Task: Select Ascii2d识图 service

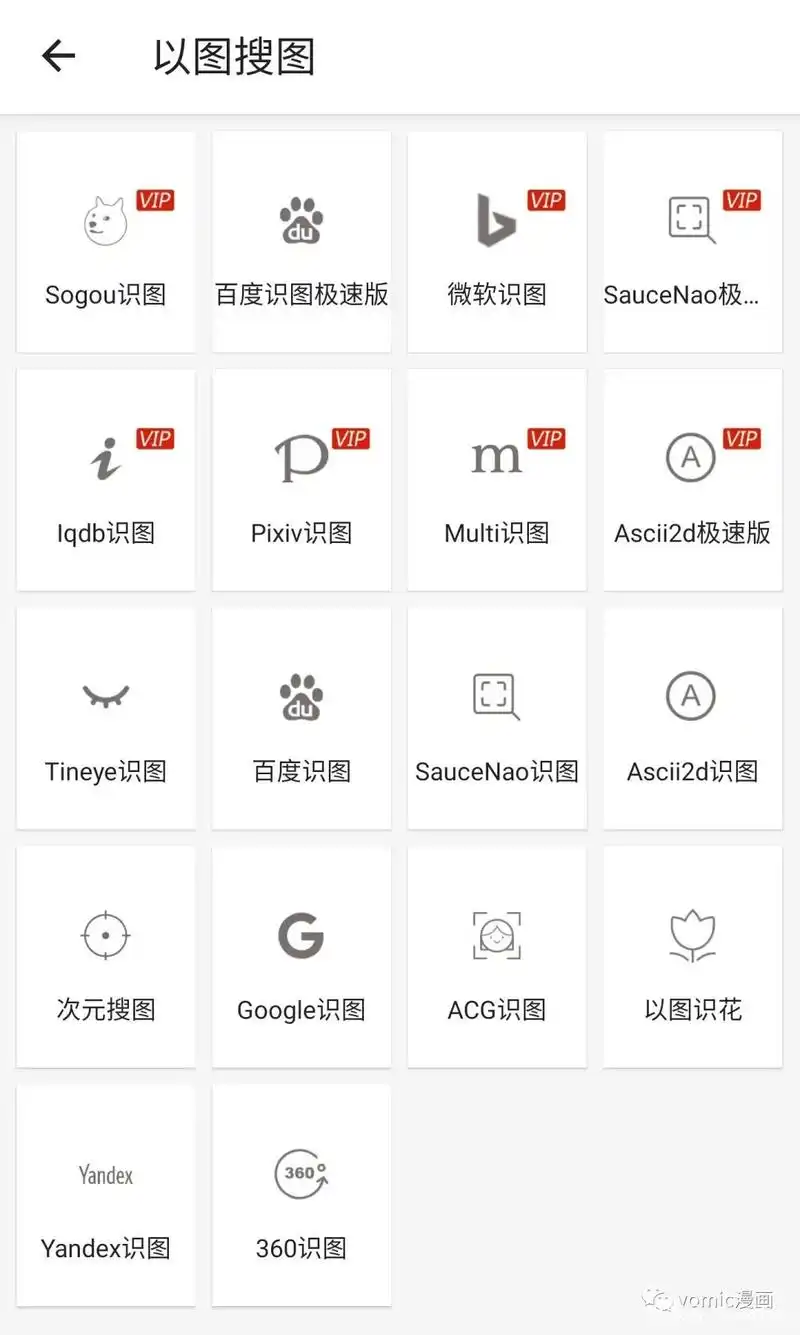Action: 692,717
